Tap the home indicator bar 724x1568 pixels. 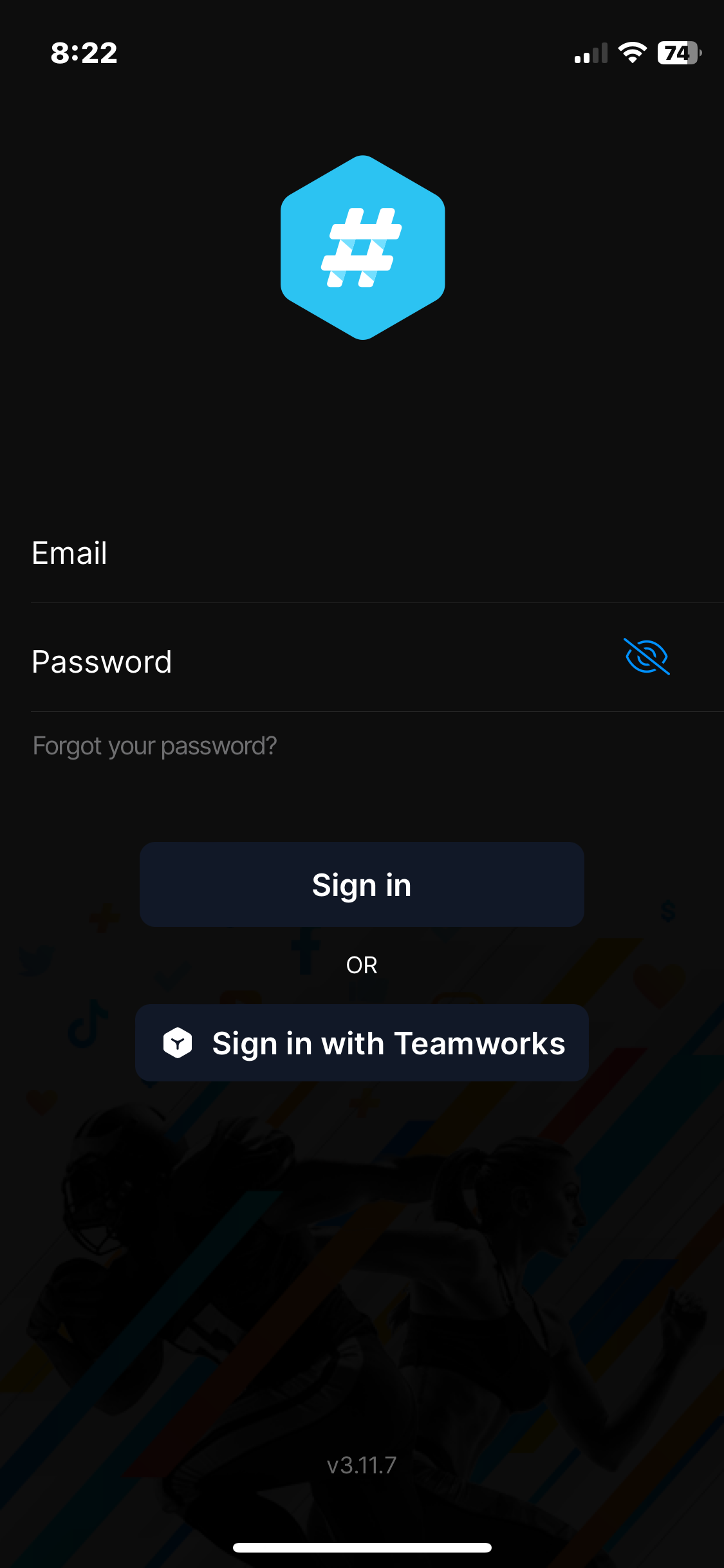click(x=362, y=1548)
